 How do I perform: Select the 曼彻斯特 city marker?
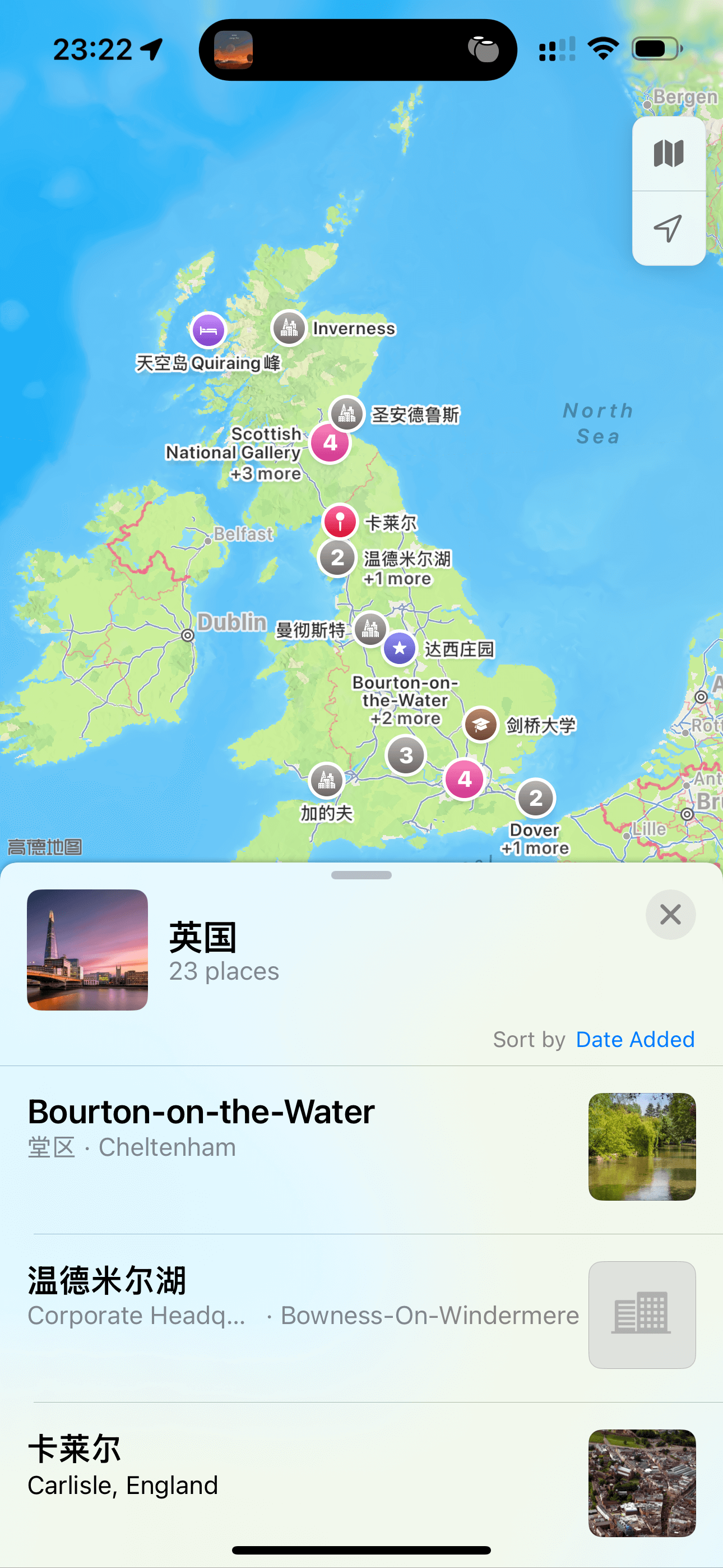(x=370, y=628)
